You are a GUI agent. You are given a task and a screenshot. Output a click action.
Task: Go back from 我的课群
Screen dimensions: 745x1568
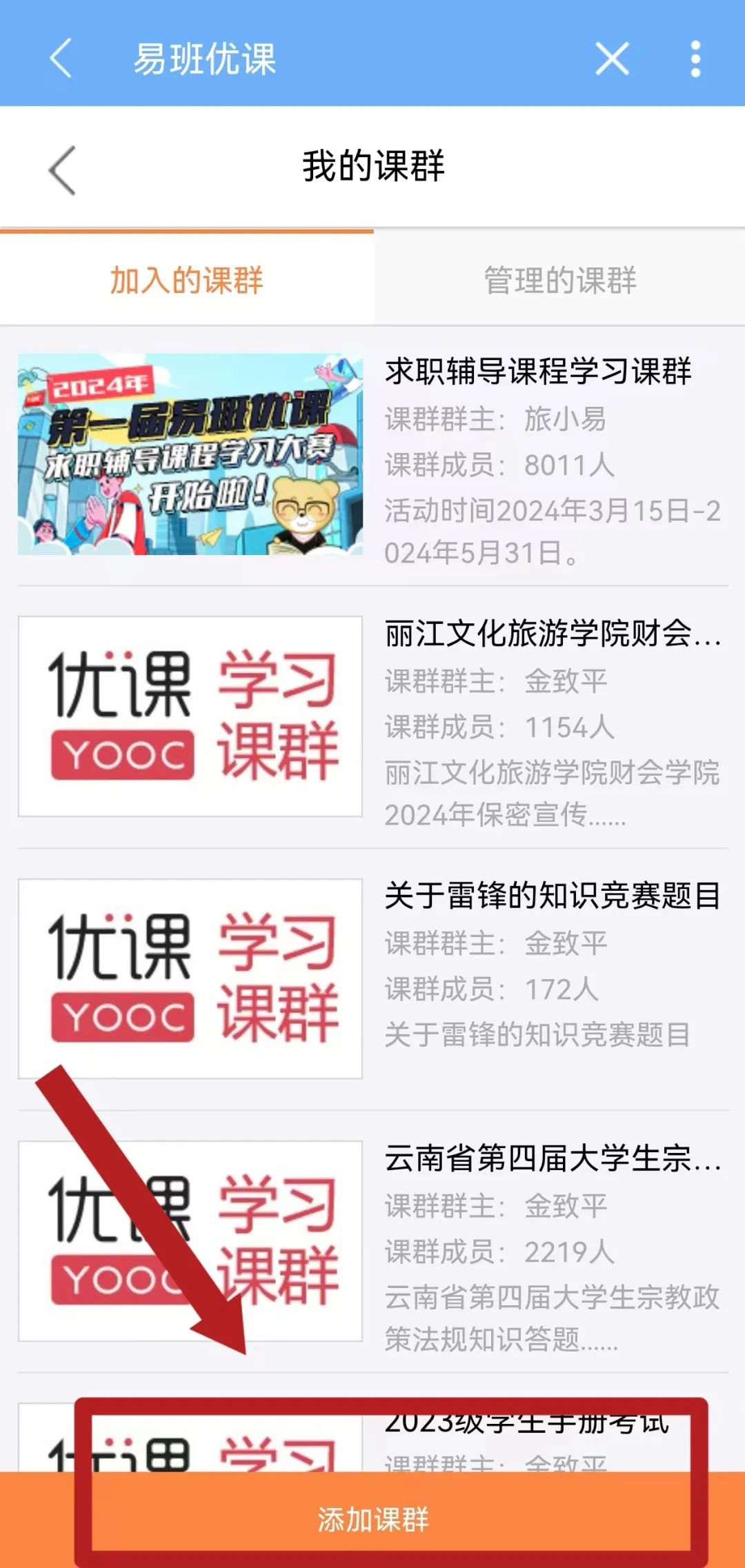point(62,170)
